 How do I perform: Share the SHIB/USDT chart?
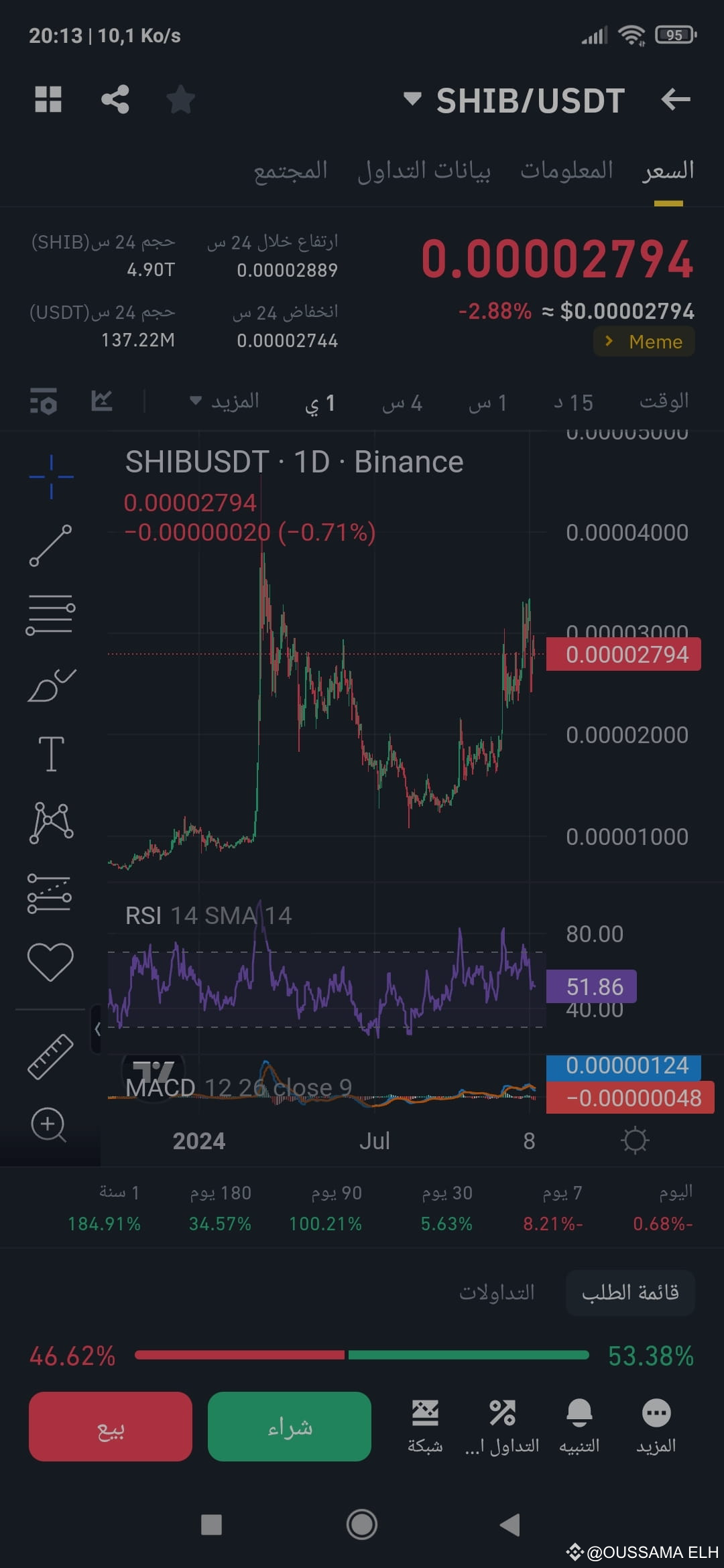(x=114, y=99)
